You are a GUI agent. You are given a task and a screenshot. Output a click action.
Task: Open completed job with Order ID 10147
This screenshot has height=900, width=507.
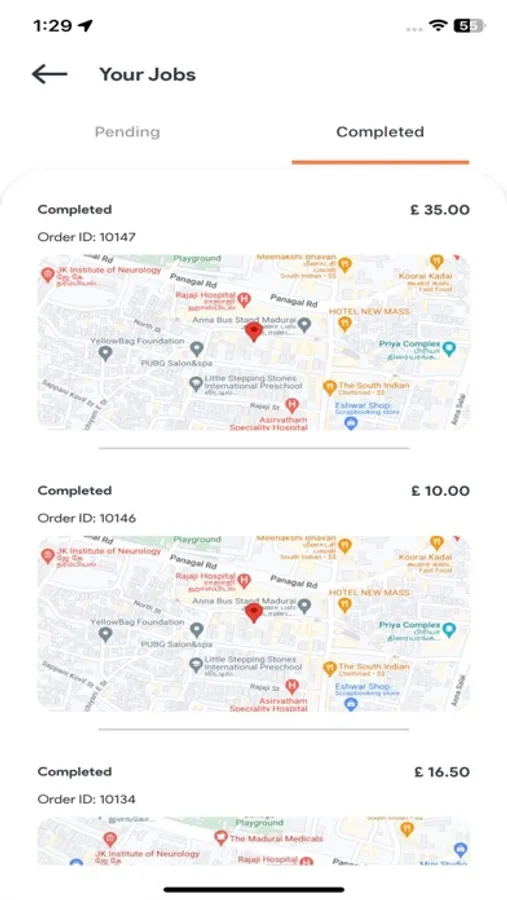pyautogui.click(x=253, y=316)
